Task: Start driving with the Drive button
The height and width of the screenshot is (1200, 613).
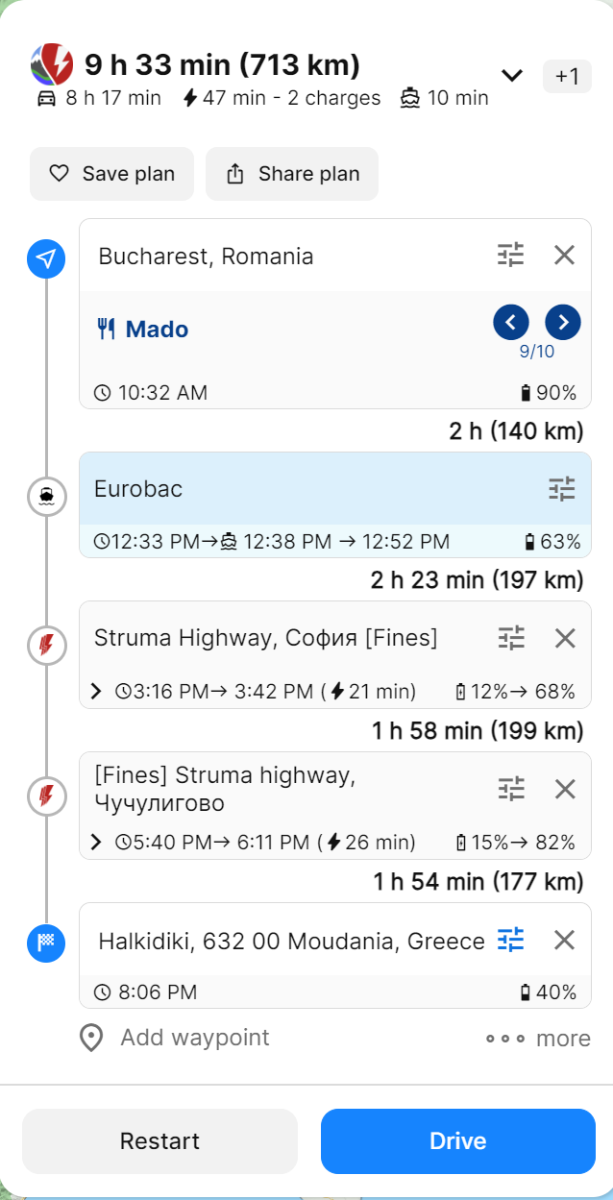Action: tap(458, 1141)
